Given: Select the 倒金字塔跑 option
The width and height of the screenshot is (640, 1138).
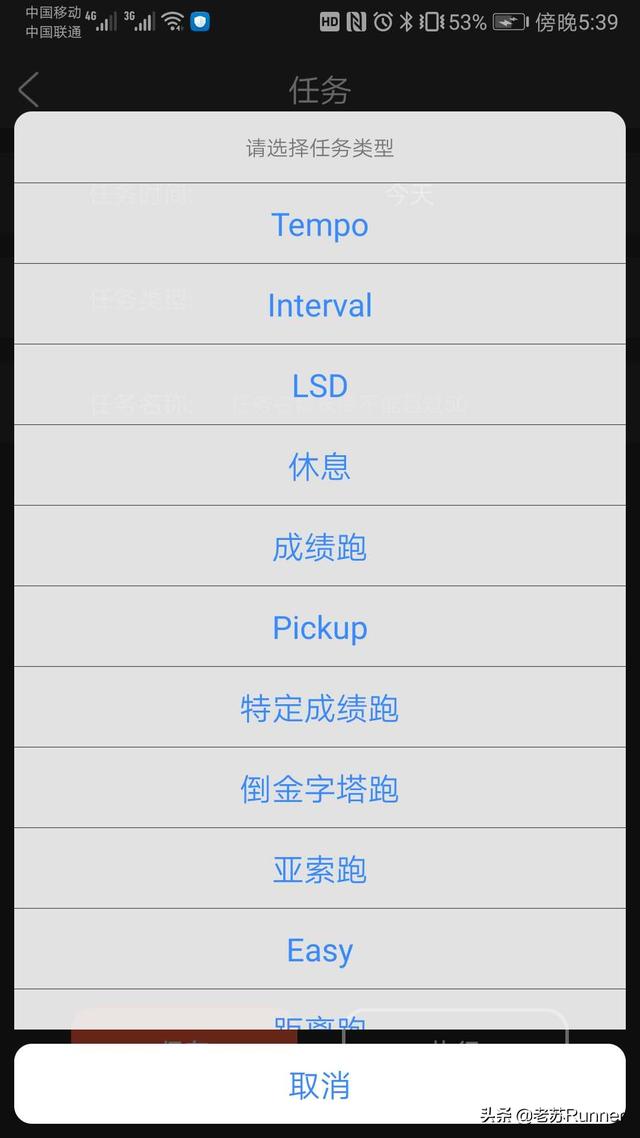Looking at the screenshot, I should pos(319,787).
